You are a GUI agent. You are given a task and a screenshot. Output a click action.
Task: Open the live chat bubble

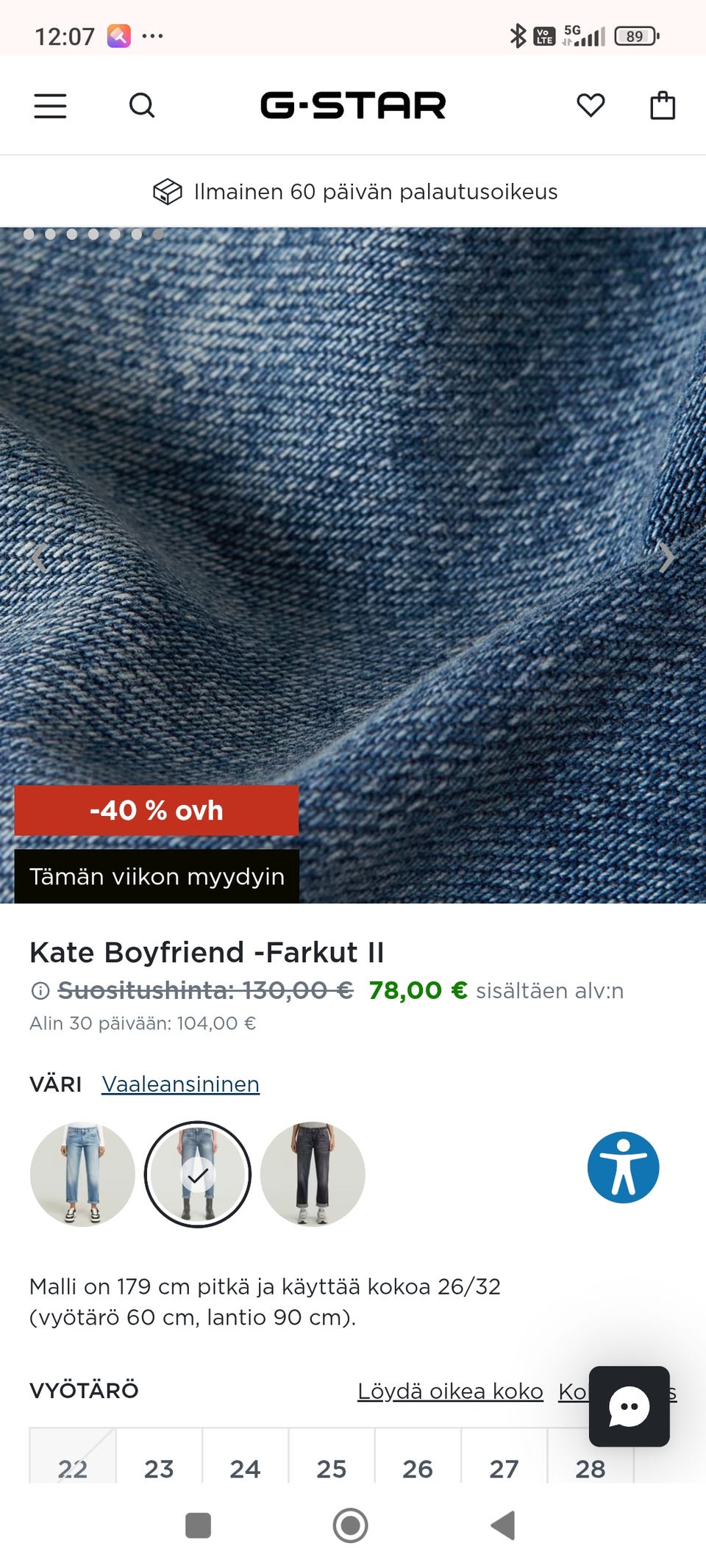click(629, 1406)
